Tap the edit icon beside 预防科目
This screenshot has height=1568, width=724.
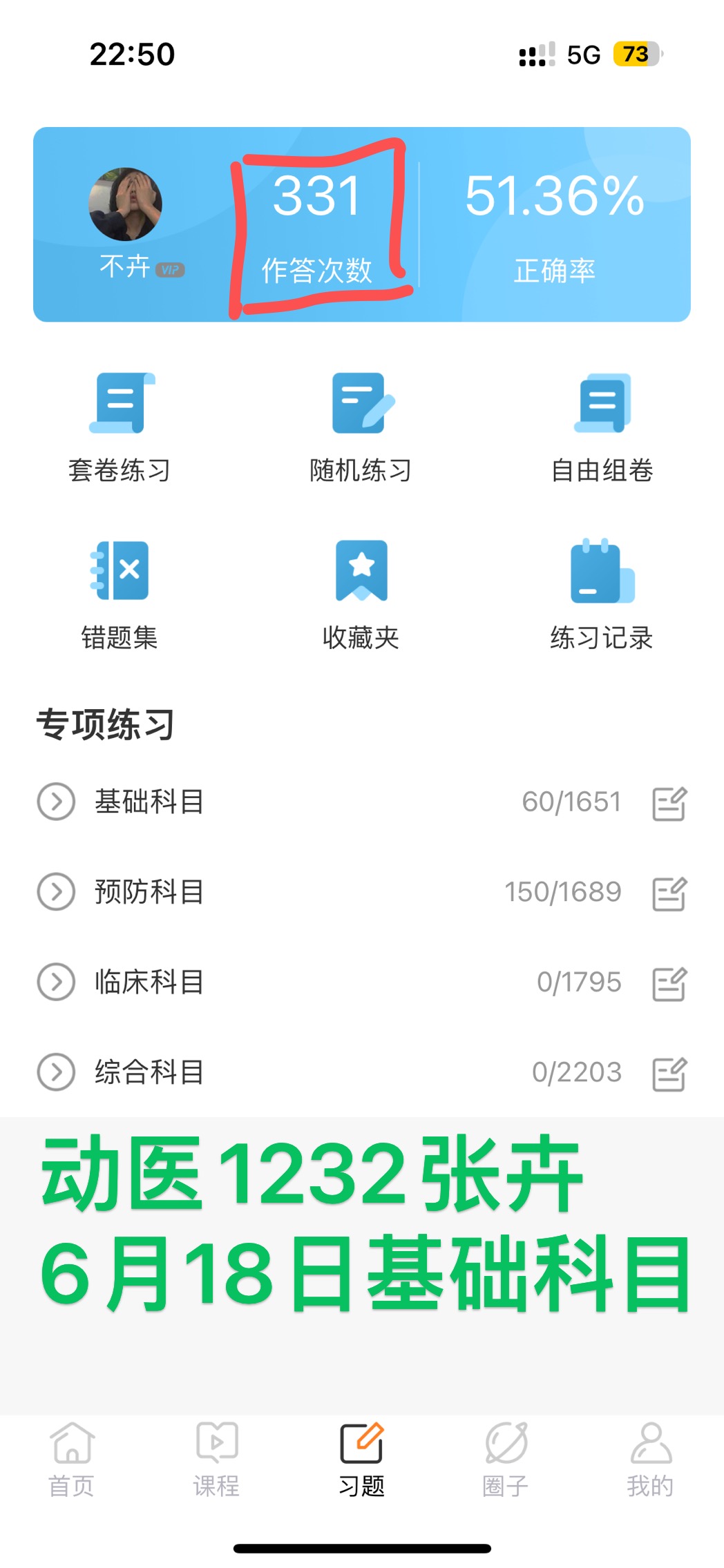point(669,893)
